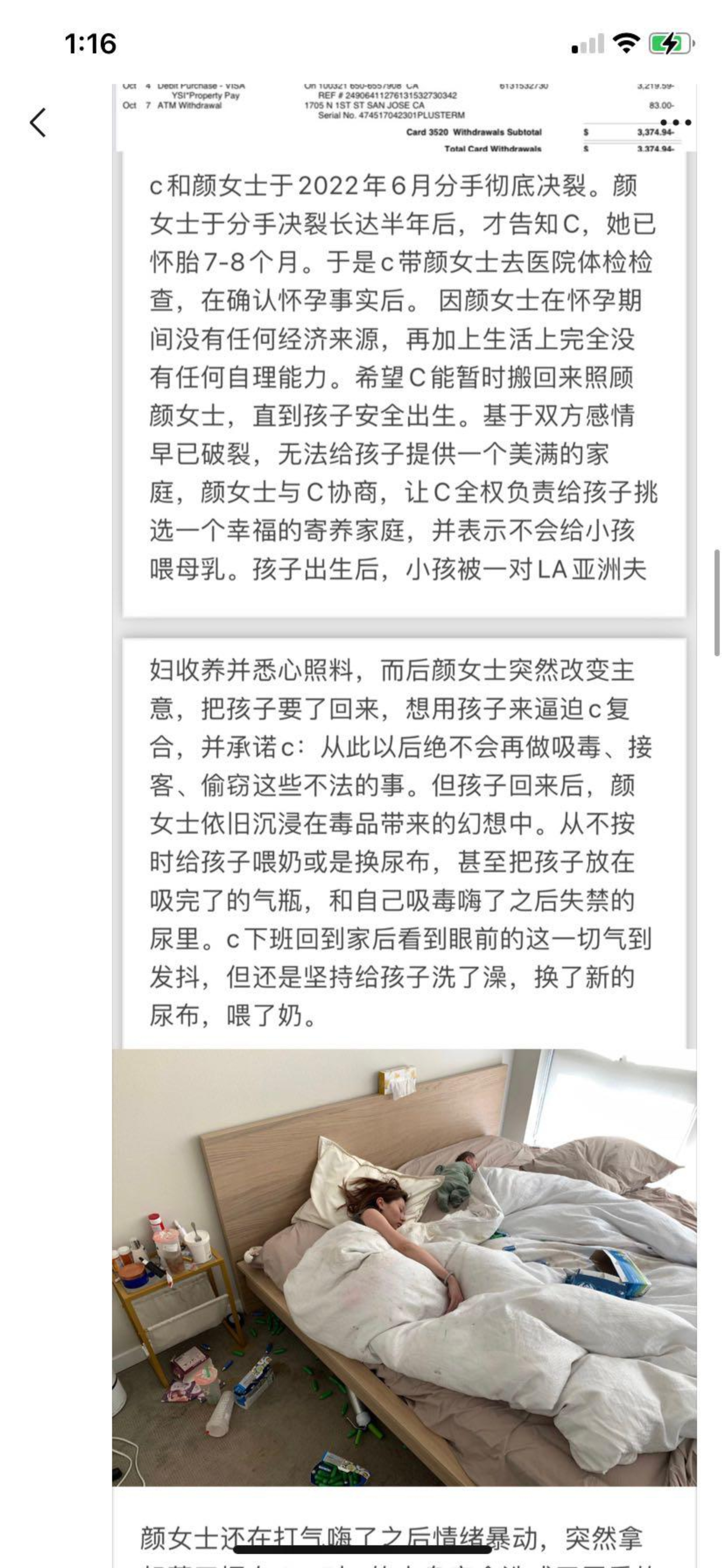The height and width of the screenshot is (1568, 725).
Task: Open the bedroom photo in the article
Action: coord(404,1267)
